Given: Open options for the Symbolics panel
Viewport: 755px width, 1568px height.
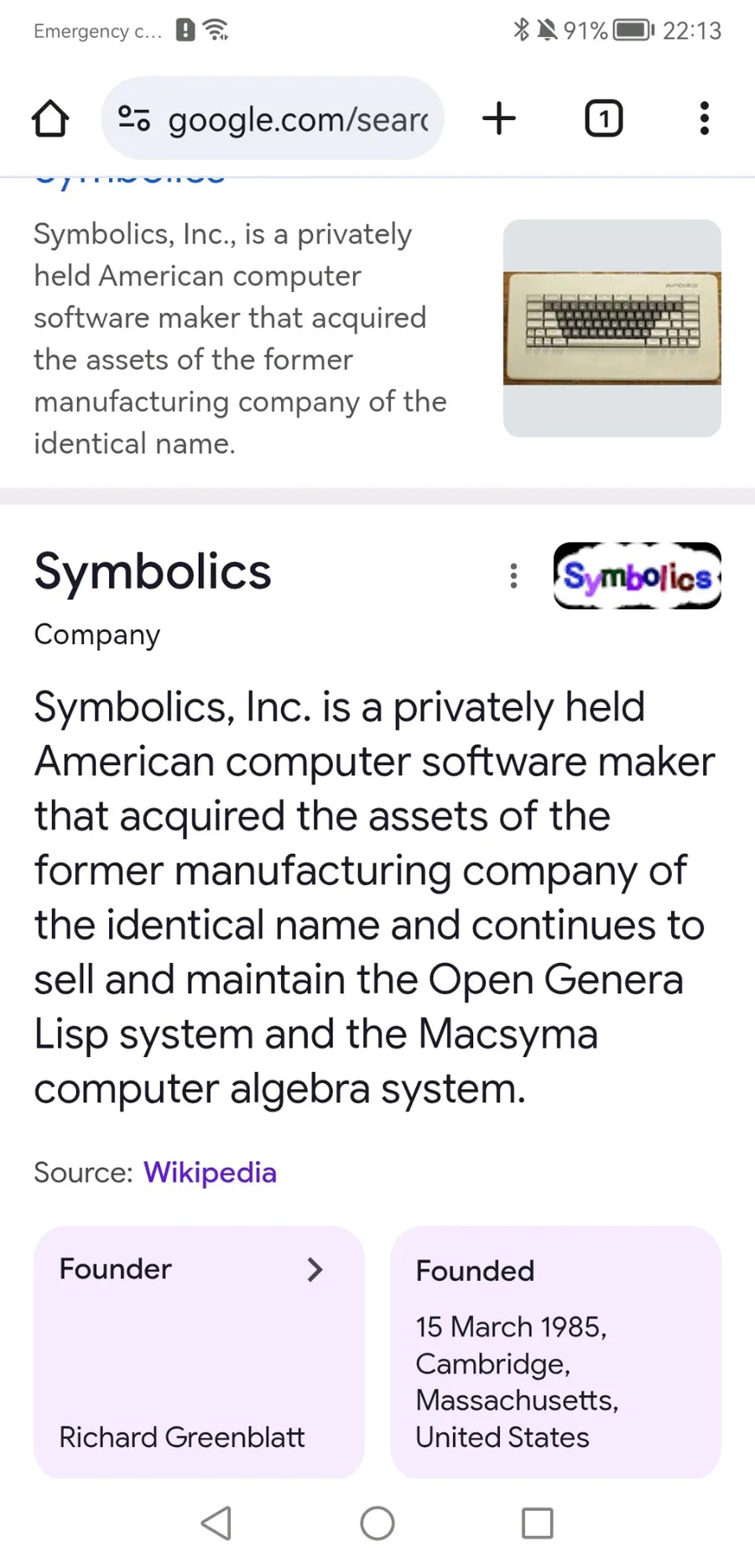Looking at the screenshot, I should tap(513, 576).
